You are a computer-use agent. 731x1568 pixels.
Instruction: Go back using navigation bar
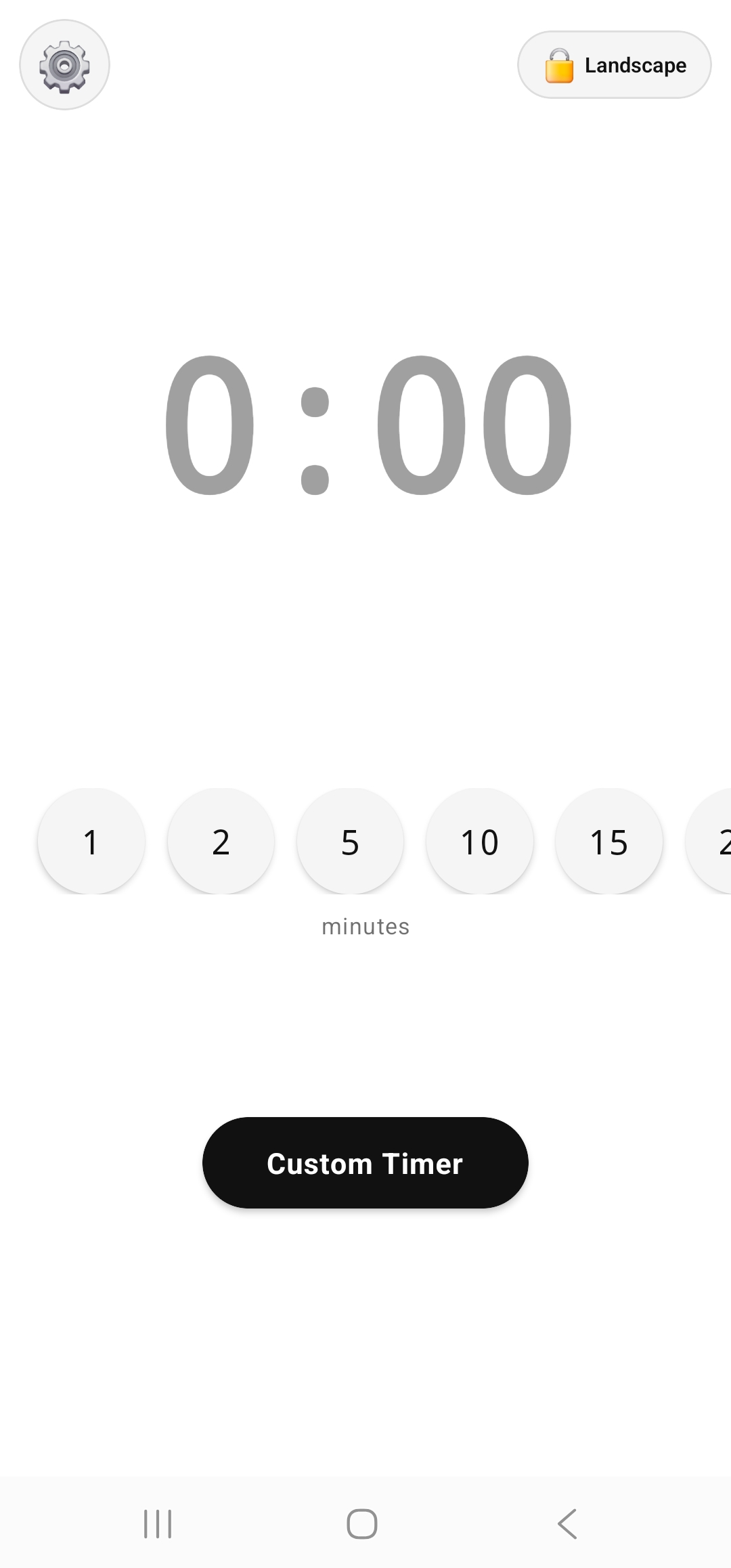coord(567,1524)
